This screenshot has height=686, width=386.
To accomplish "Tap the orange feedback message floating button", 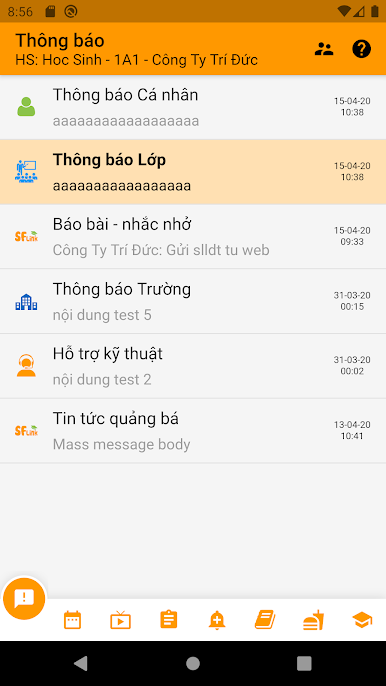I will (x=24, y=598).
